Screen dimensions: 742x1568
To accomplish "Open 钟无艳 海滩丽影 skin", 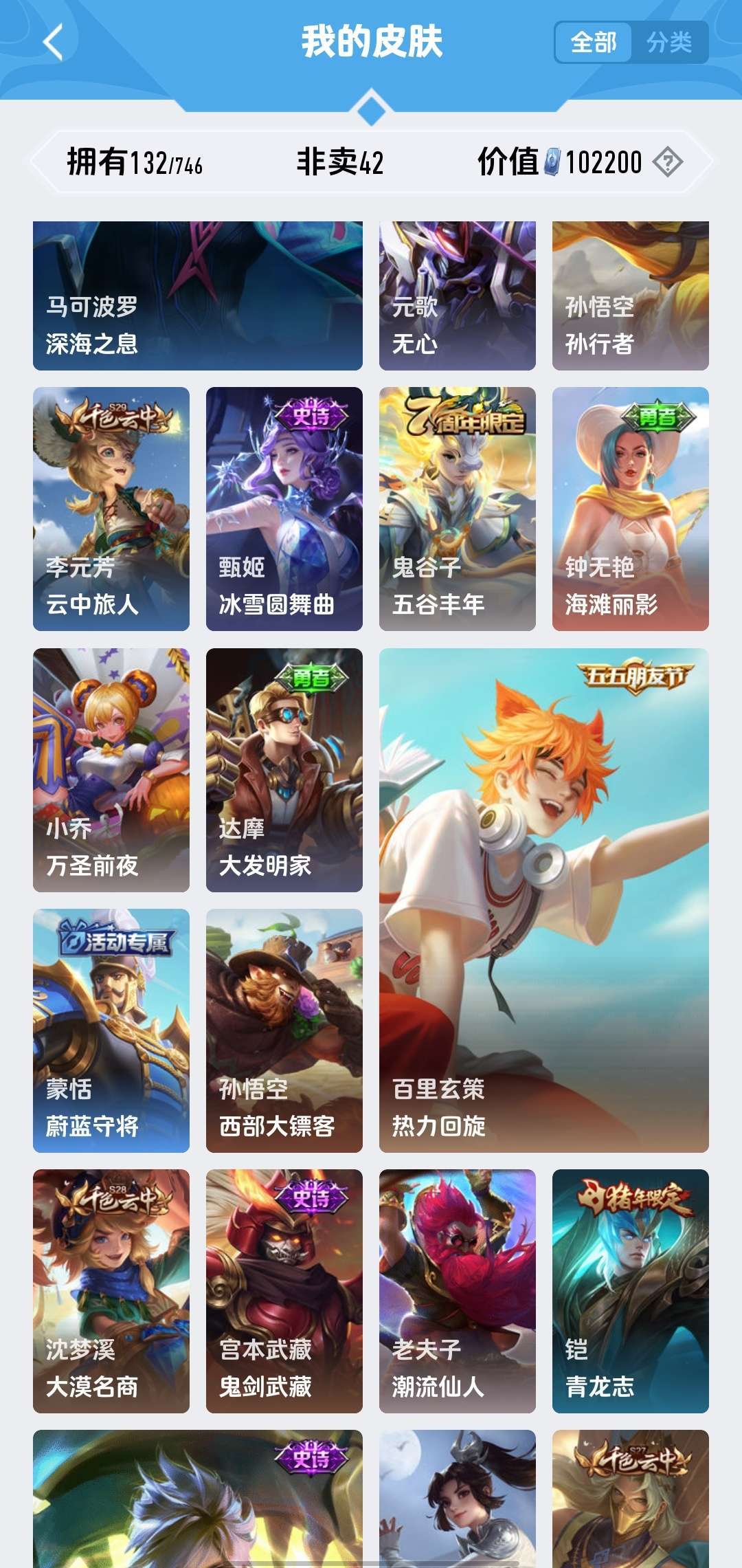I will [x=631, y=509].
